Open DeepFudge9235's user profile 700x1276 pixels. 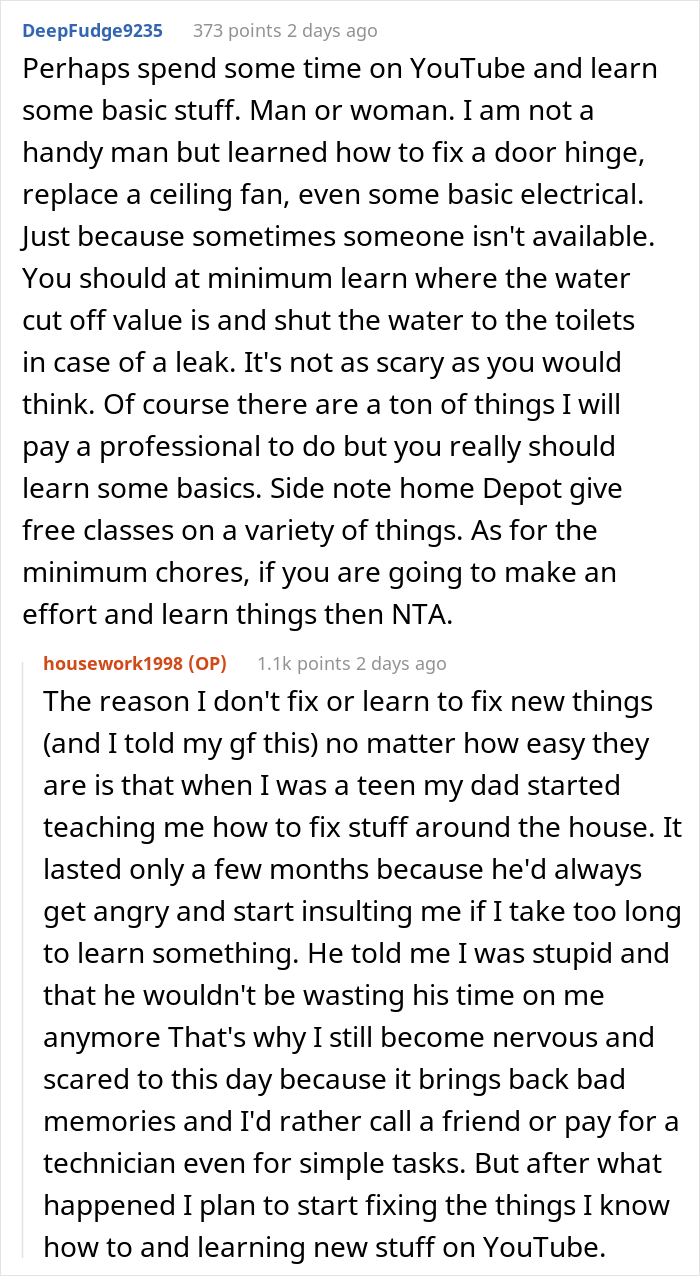click(91, 30)
